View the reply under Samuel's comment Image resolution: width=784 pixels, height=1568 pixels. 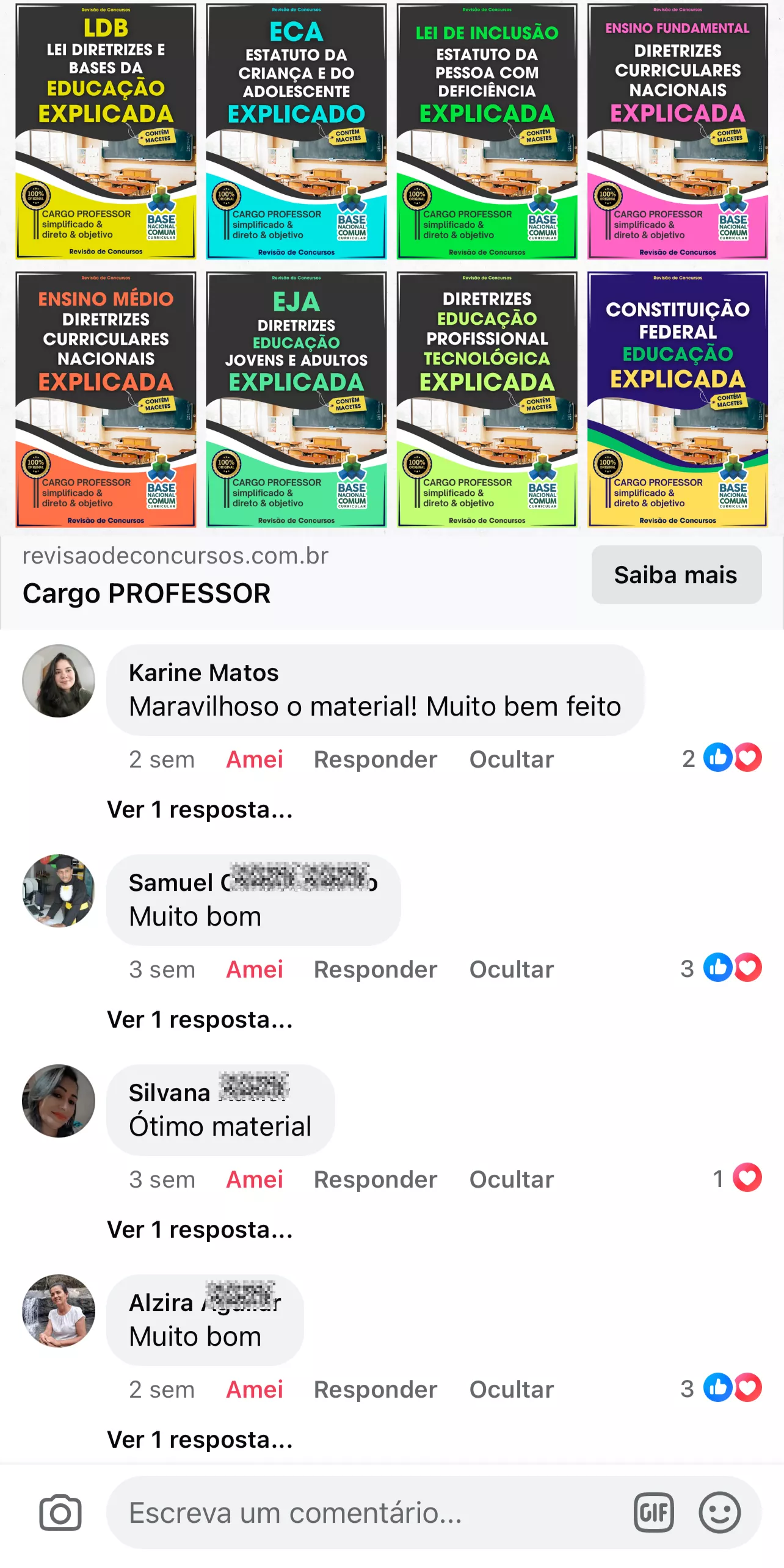pos(200,1020)
